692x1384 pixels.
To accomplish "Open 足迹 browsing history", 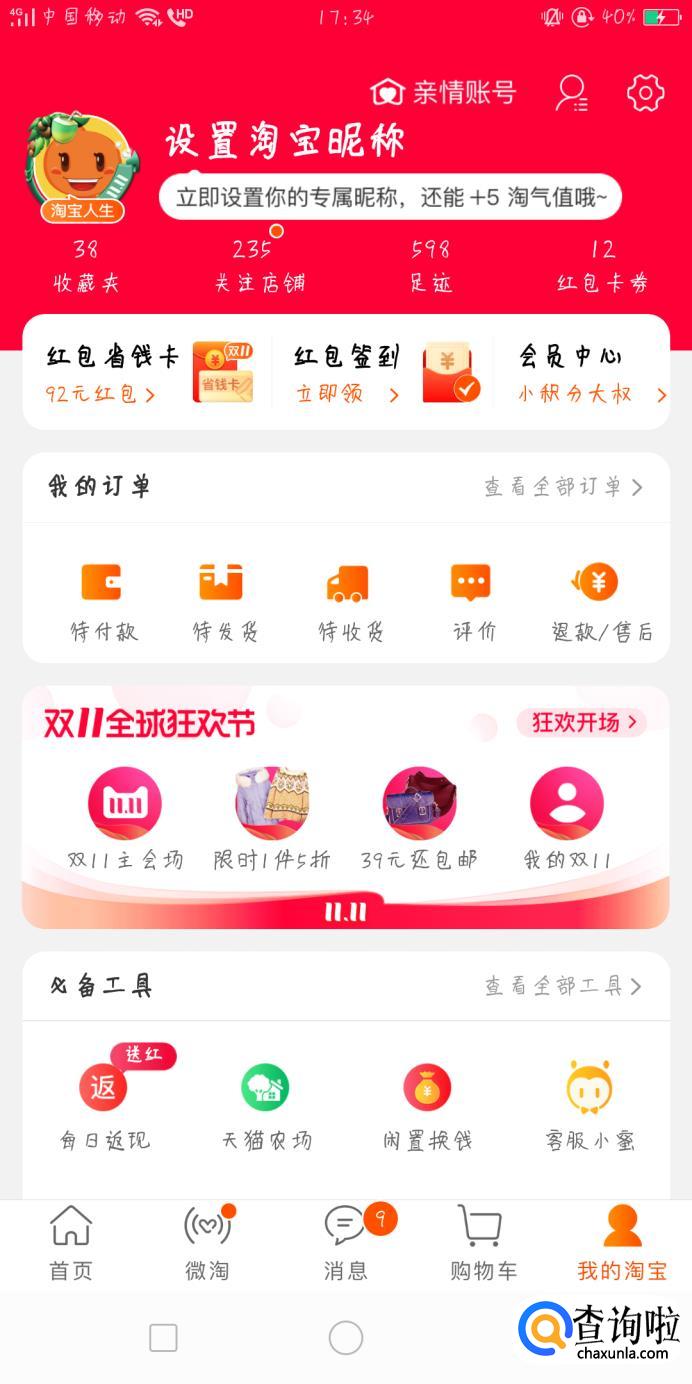I will click(x=431, y=266).
